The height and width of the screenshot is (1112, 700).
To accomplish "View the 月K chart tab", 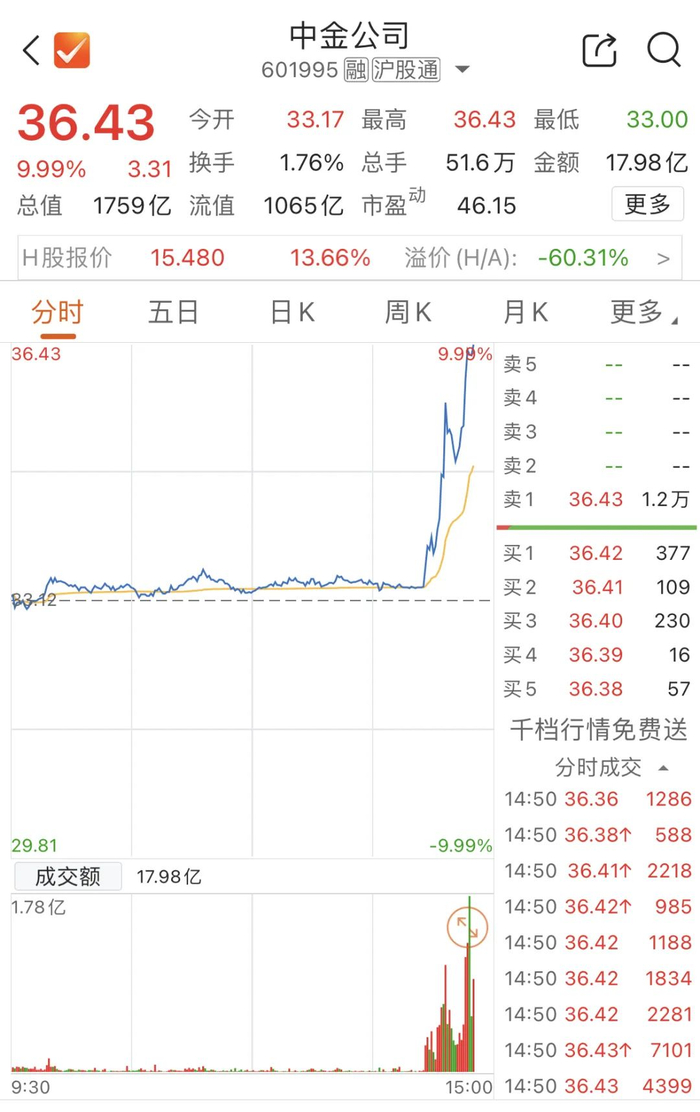I will [x=525, y=313].
